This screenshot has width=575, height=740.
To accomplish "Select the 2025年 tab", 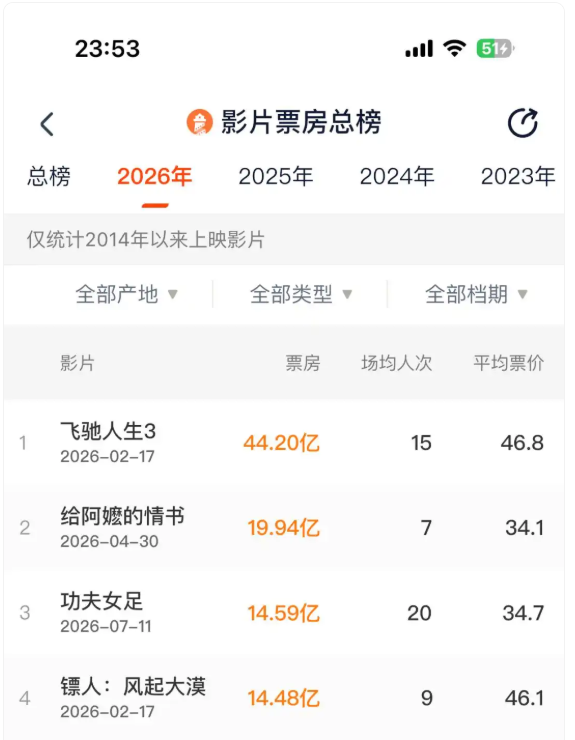I will (x=276, y=177).
